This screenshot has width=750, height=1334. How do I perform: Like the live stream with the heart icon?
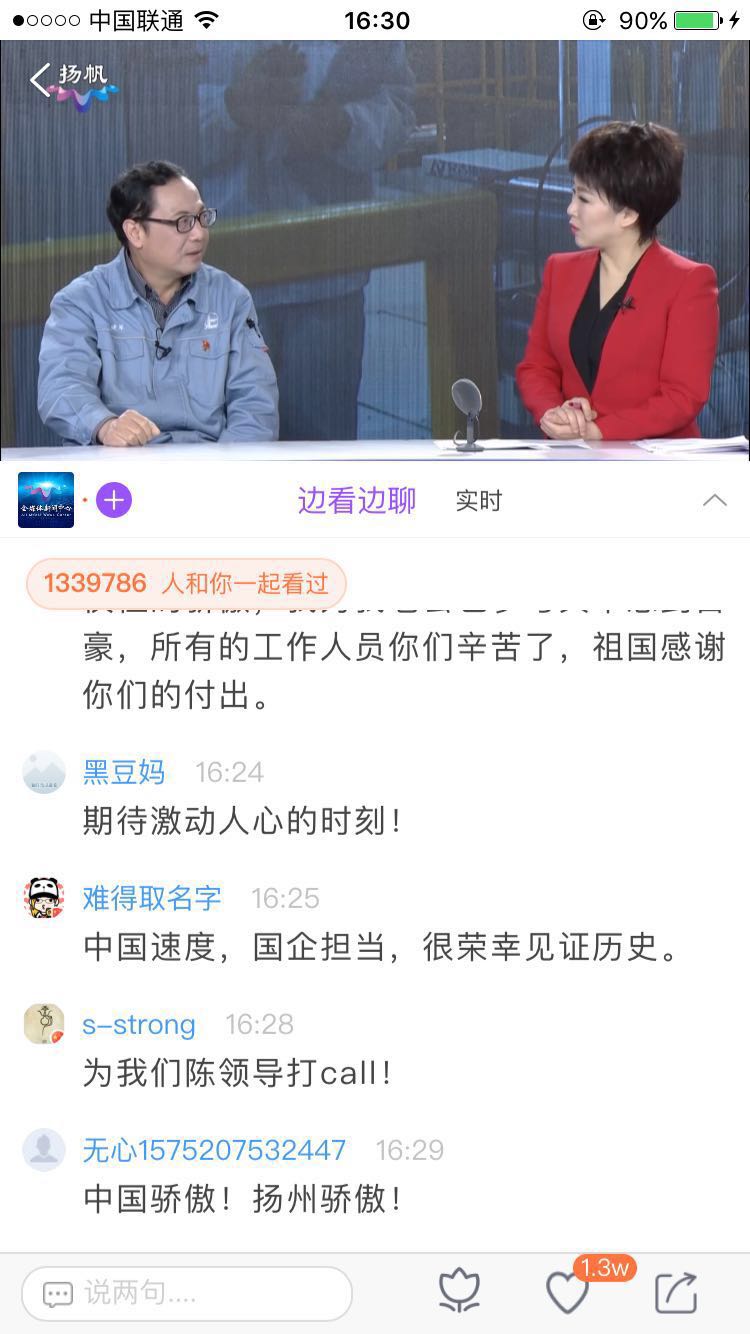tap(567, 1293)
